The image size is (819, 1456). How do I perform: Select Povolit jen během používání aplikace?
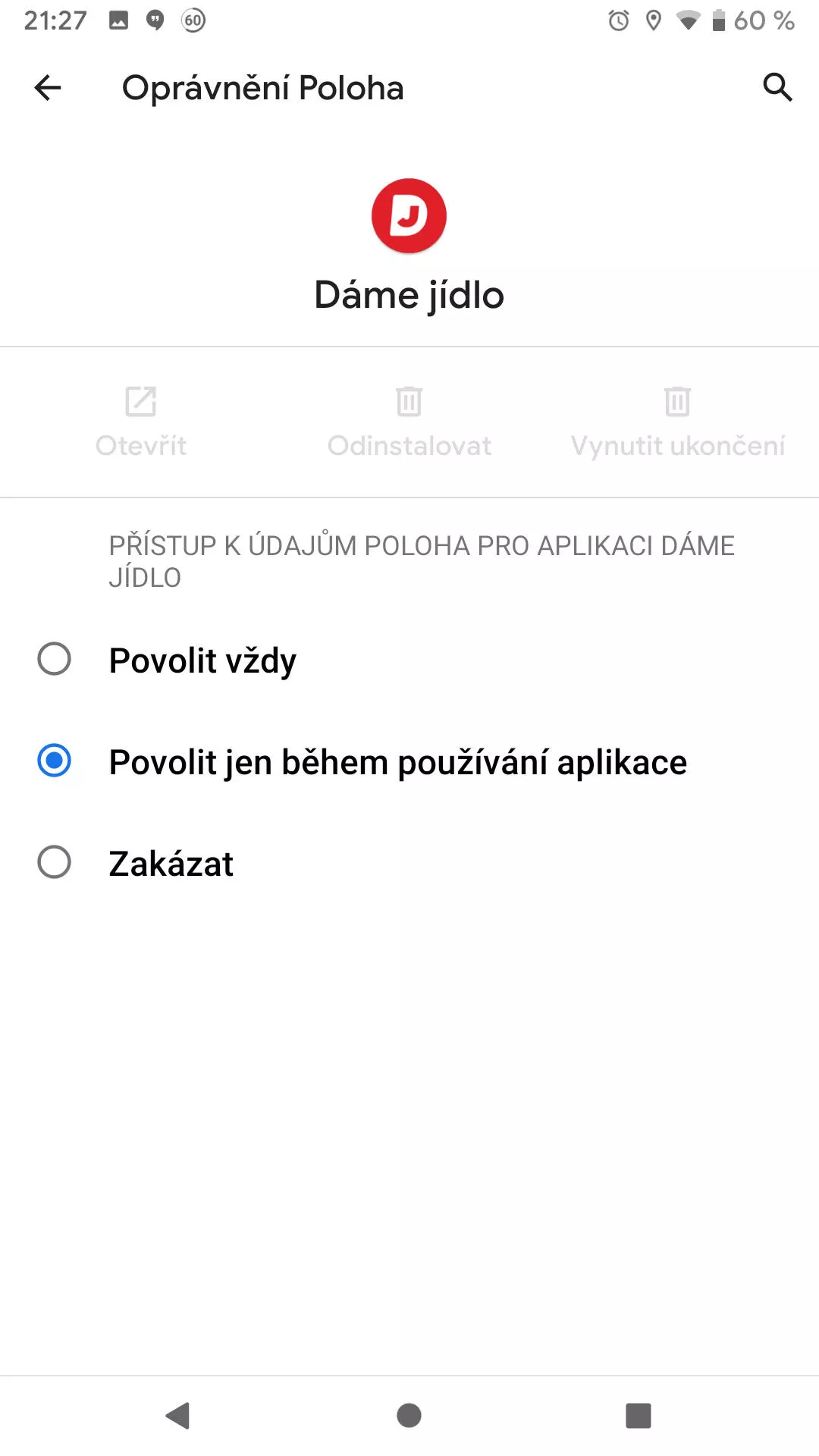[x=409, y=761]
